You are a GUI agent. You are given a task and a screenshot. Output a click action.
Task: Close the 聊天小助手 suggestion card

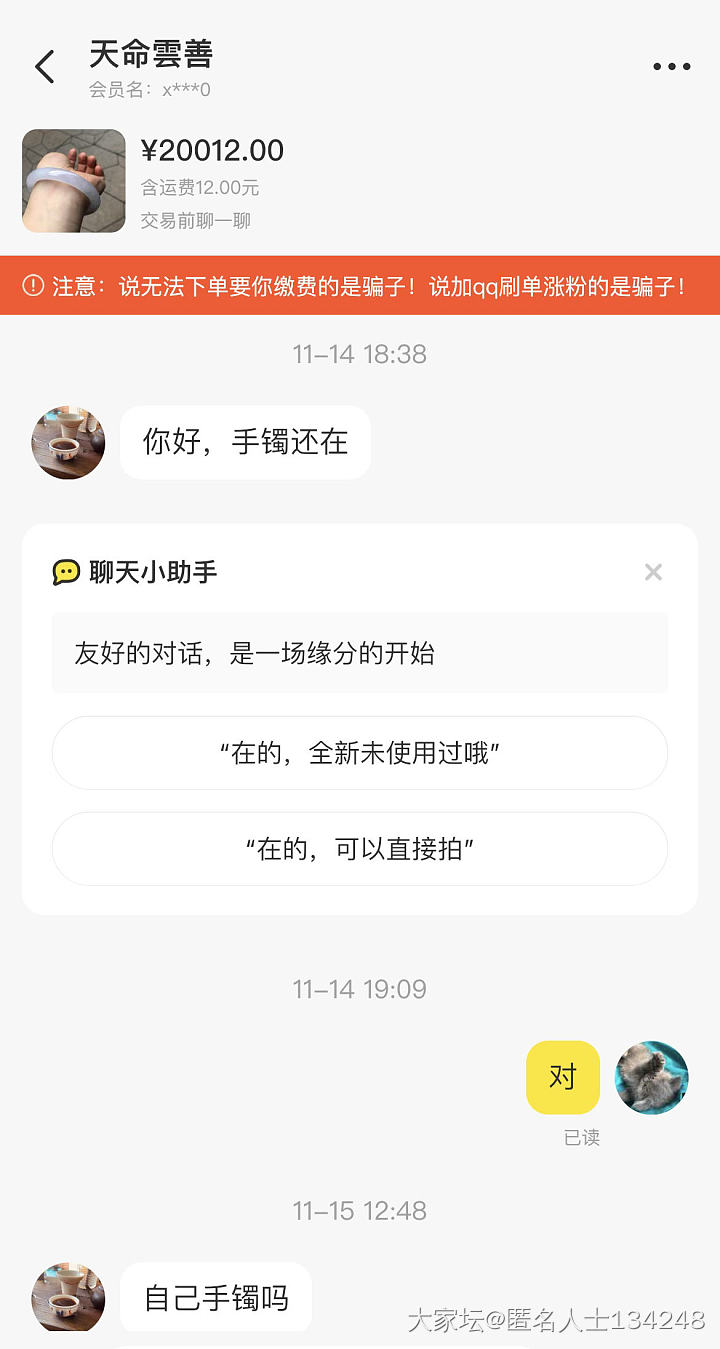pyautogui.click(x=653, y=572)
